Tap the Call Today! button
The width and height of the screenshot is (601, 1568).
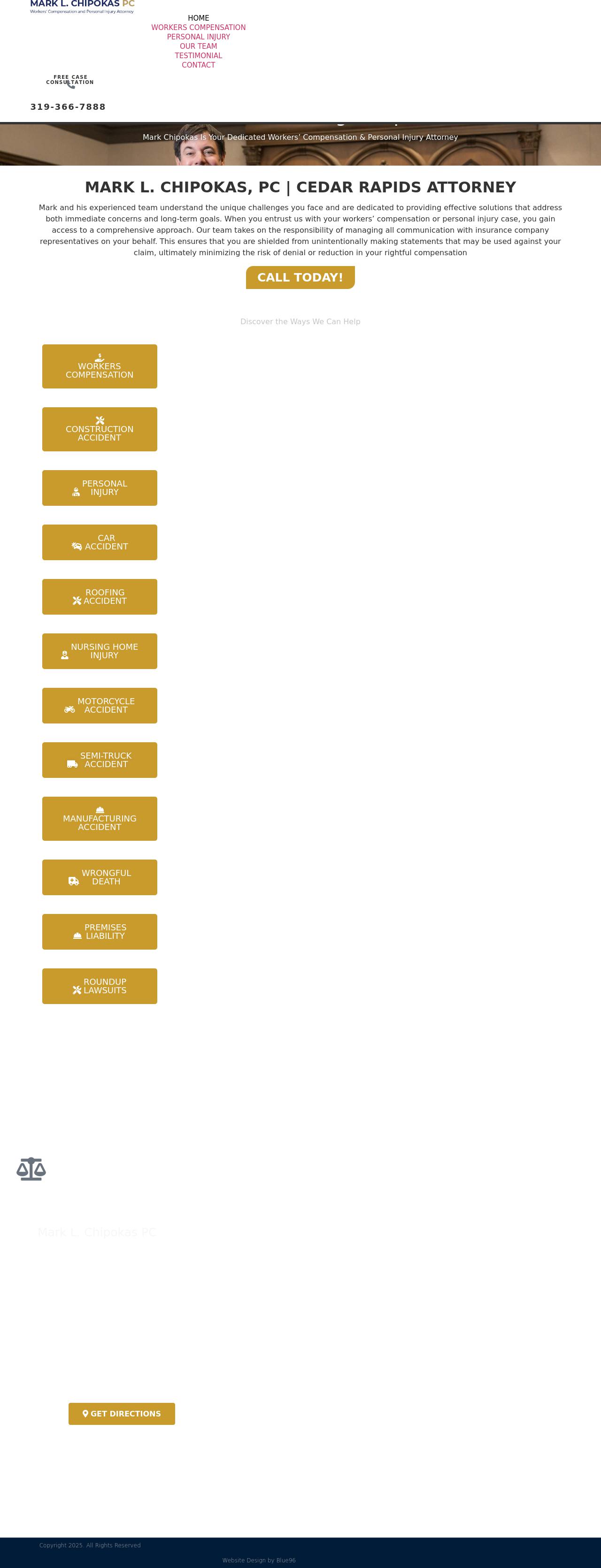pos(300,278)
